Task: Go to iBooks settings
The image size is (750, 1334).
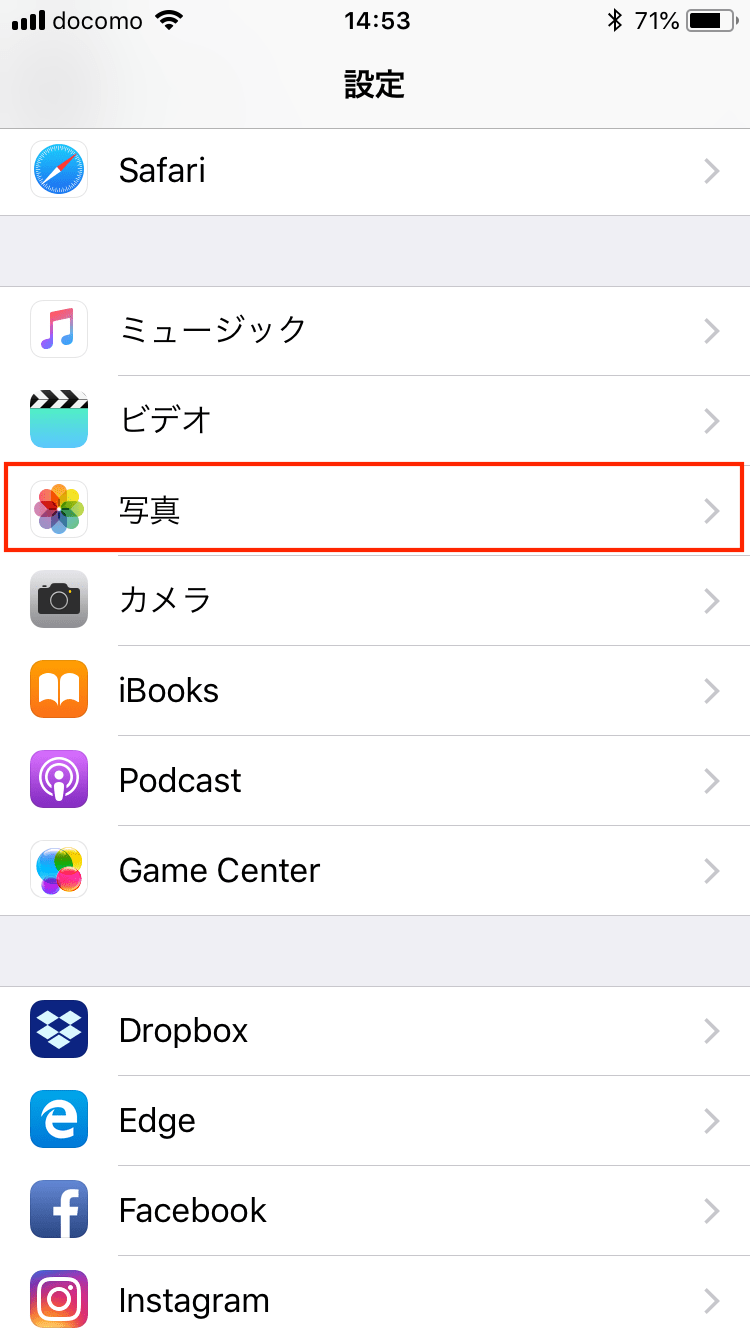Action: [375, 691]
